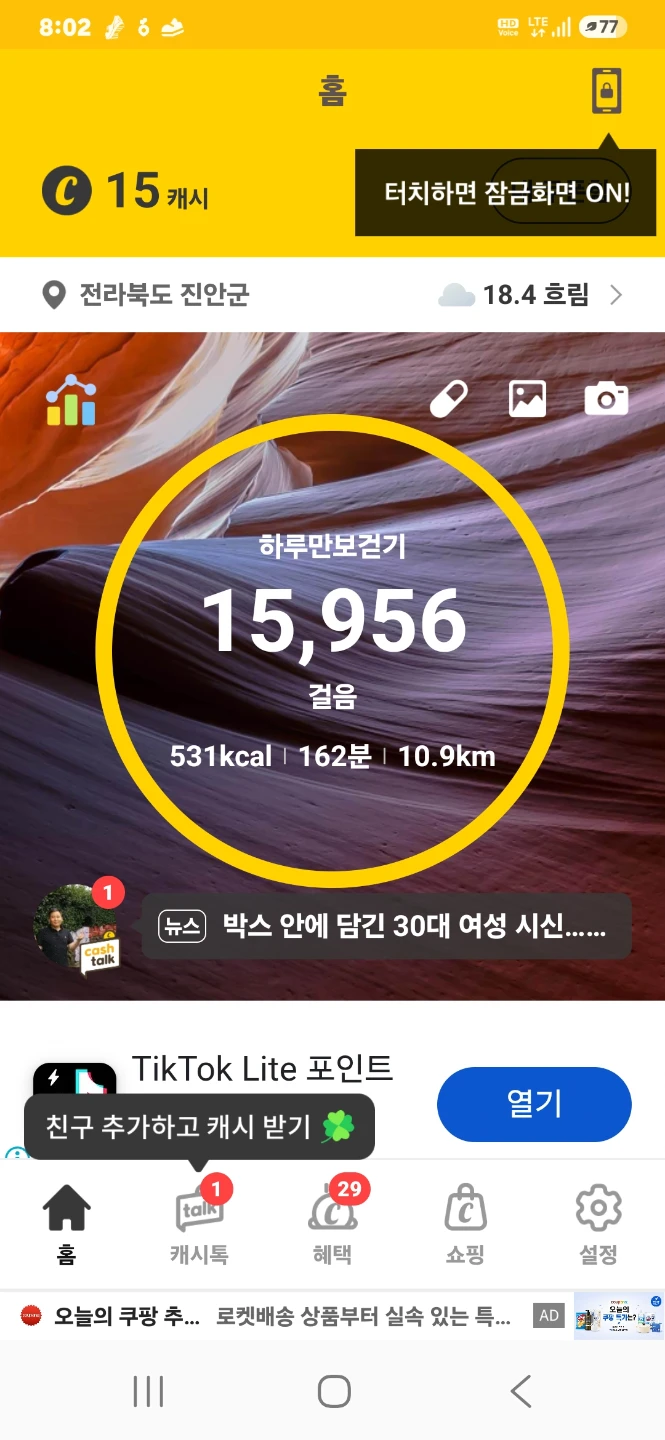Switch to the 캐시톡 tab
Viewport: 665px width, 1440px height.
pos(199,1225)
